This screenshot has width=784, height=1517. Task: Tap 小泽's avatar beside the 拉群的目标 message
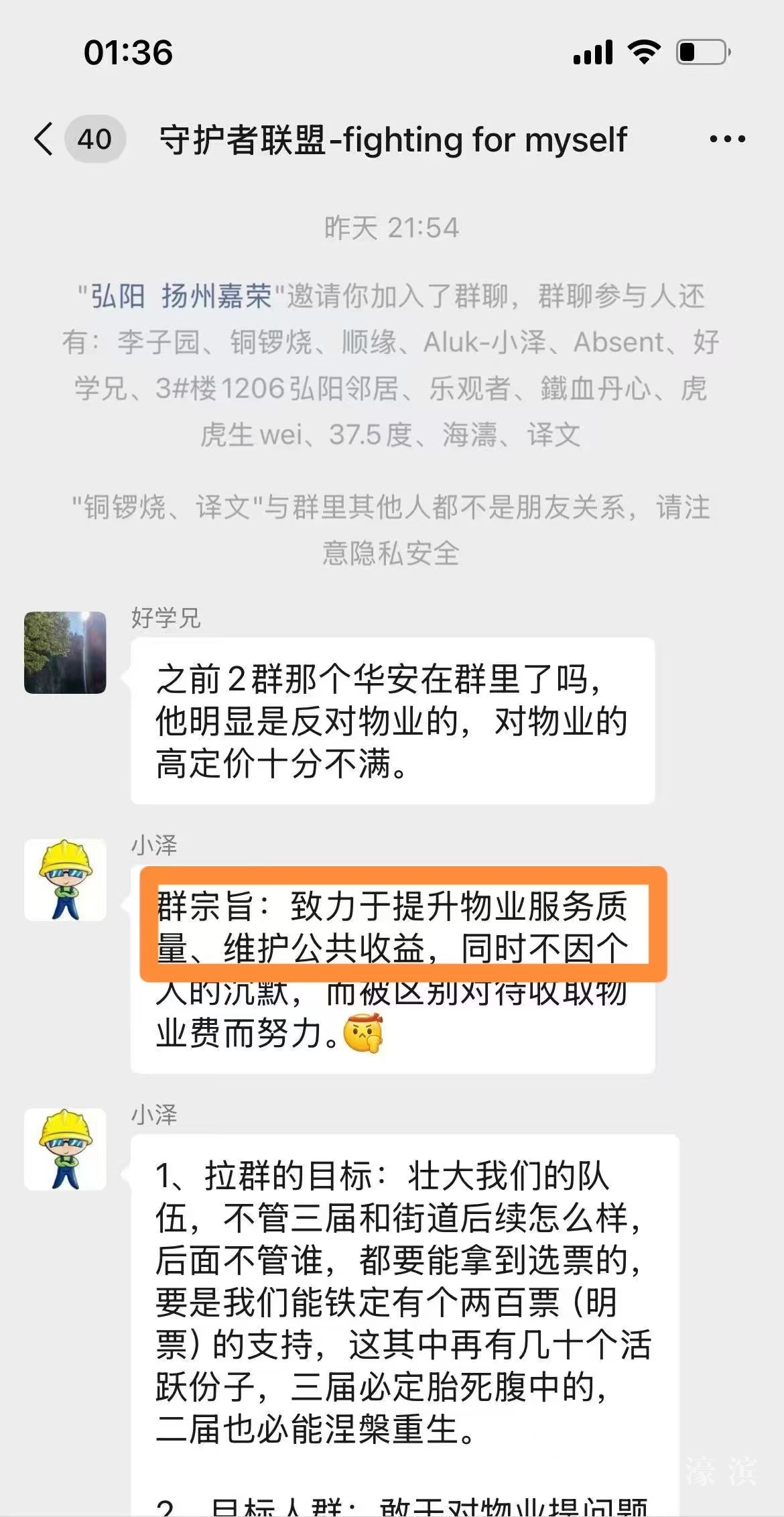pos(65,1149)
